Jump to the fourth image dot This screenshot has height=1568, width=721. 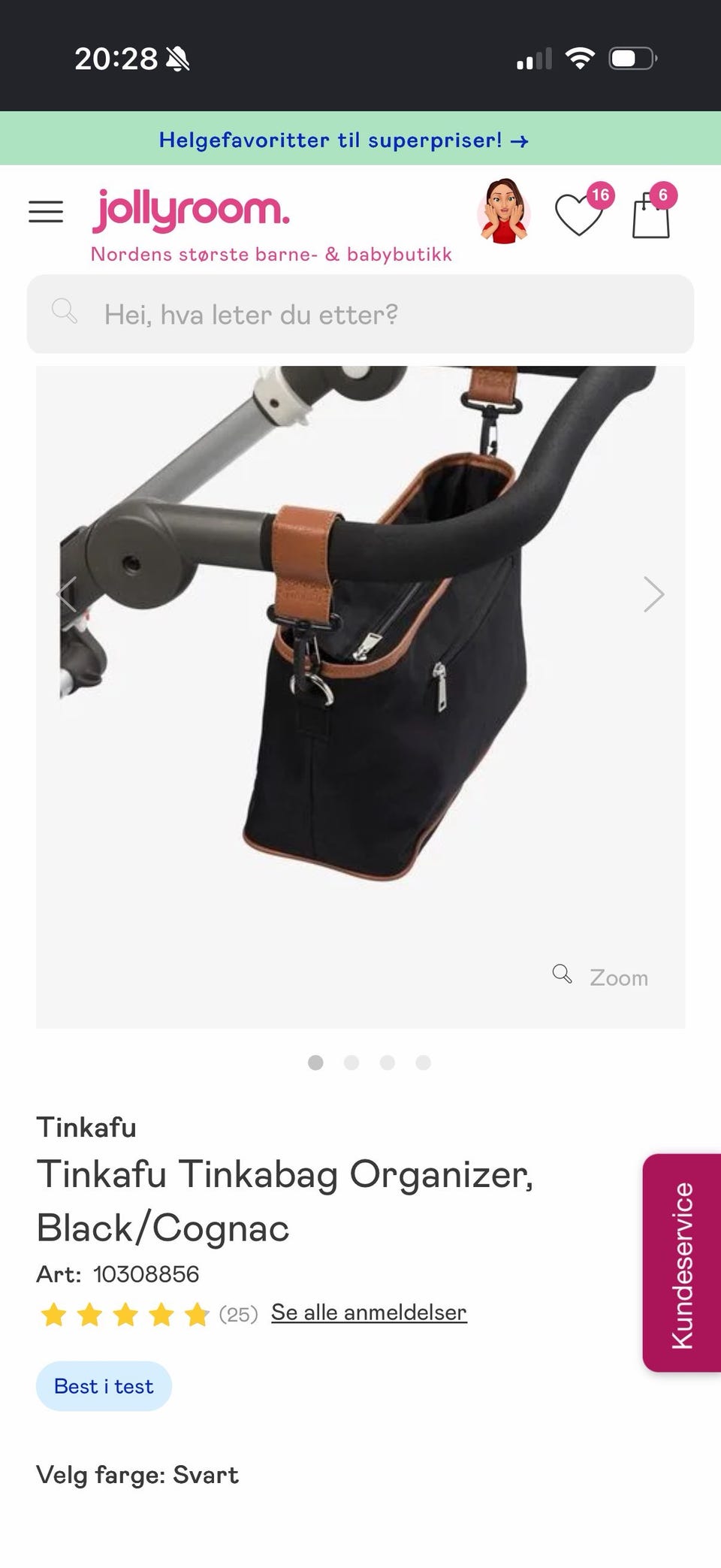(424, 1062)
